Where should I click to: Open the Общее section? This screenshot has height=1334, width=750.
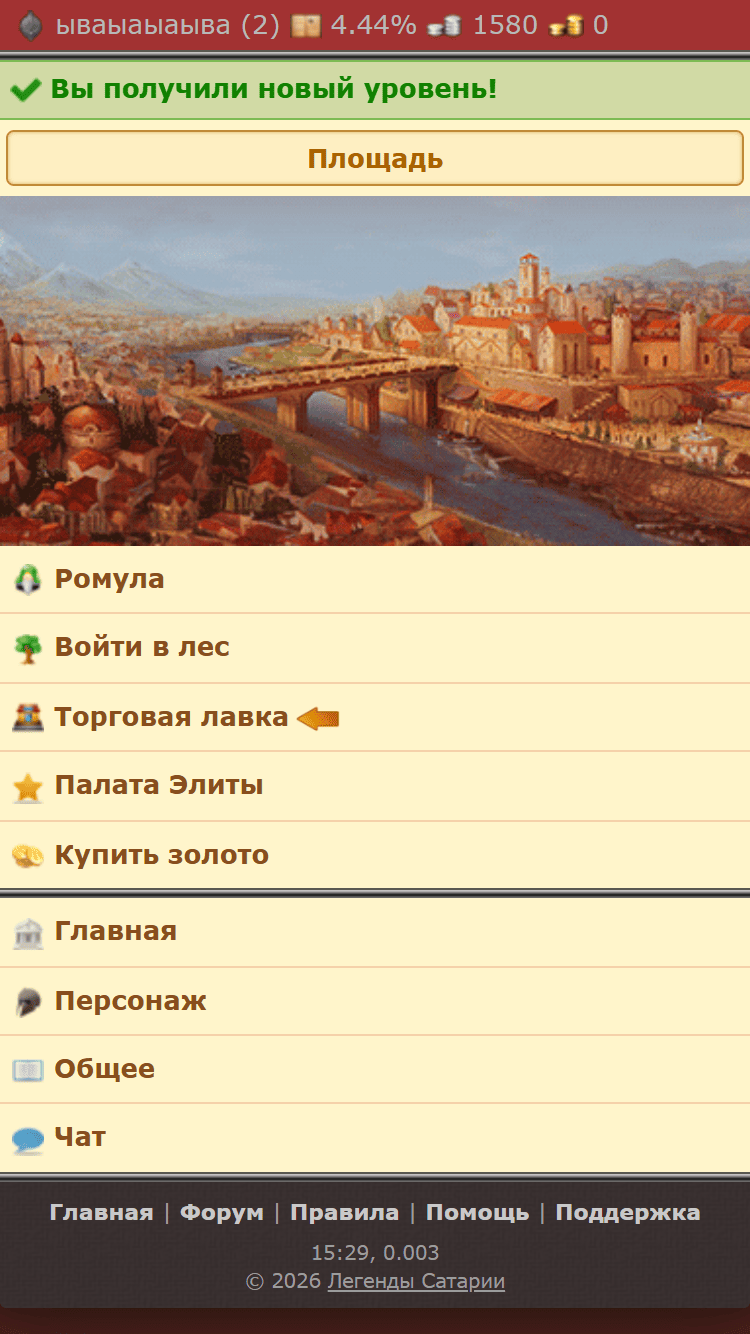click(x=104, y=1069)
